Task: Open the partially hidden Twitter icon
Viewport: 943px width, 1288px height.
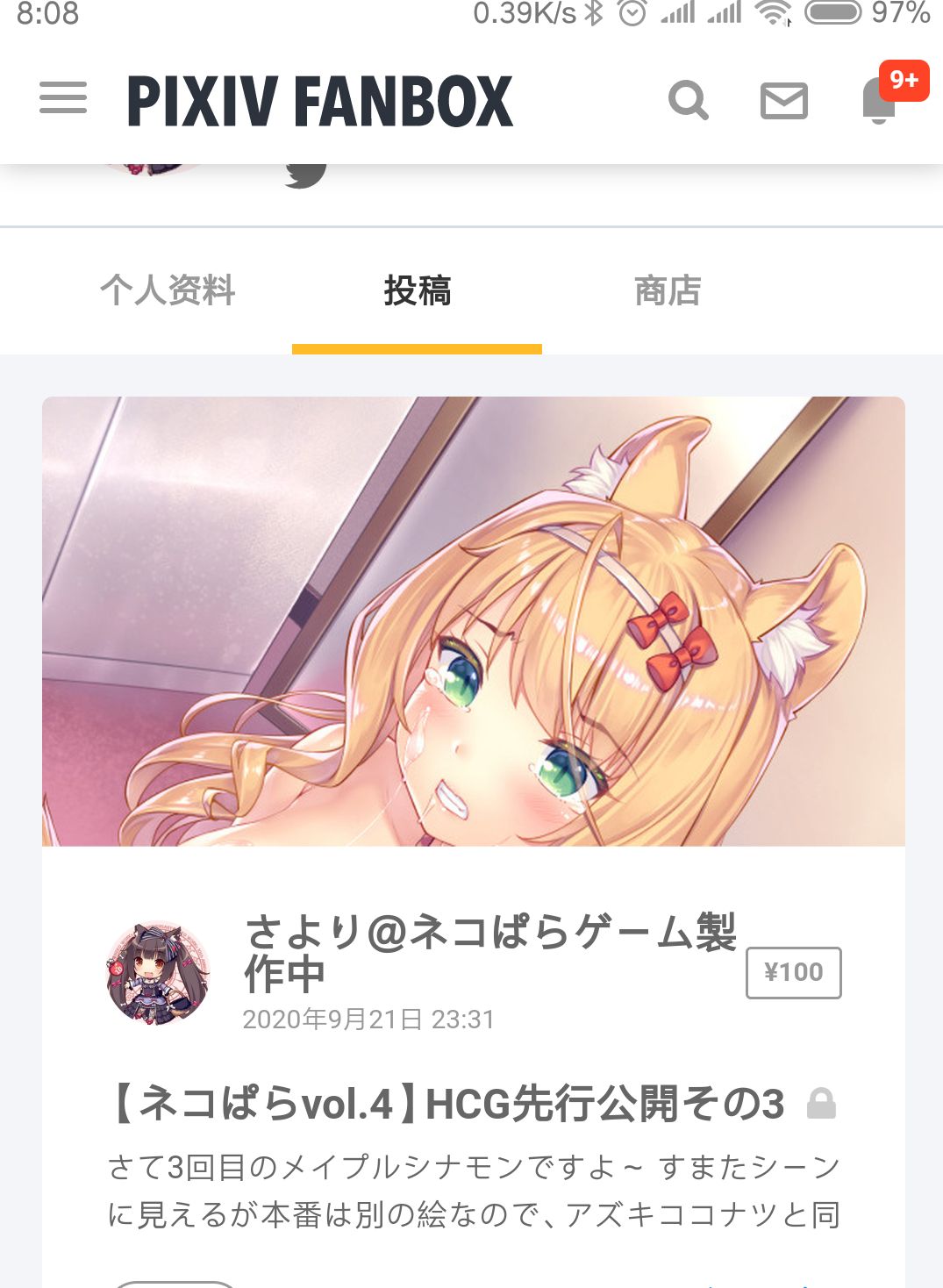Action: click(306, 174)
